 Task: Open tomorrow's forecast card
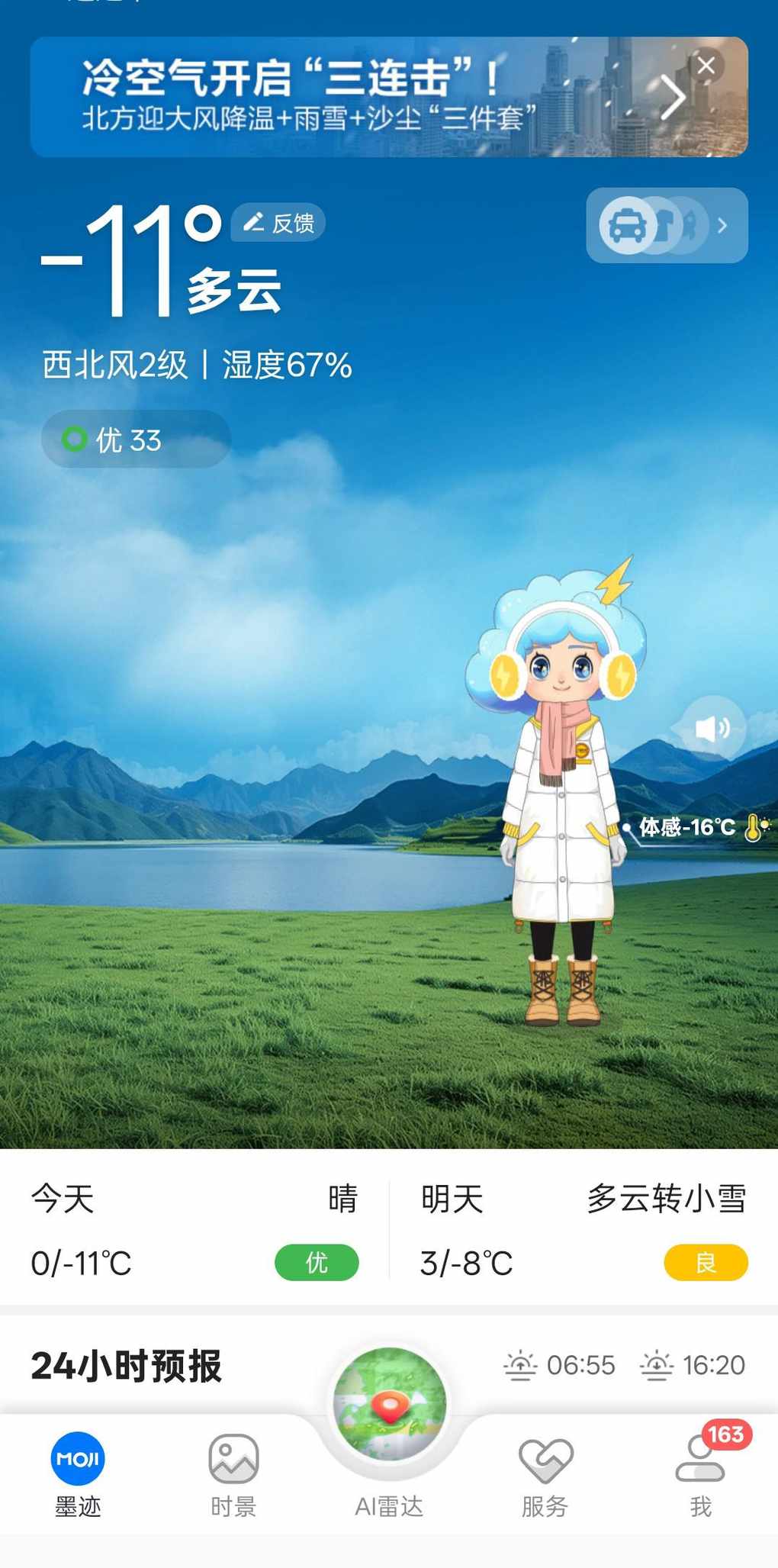point(583,1230)
